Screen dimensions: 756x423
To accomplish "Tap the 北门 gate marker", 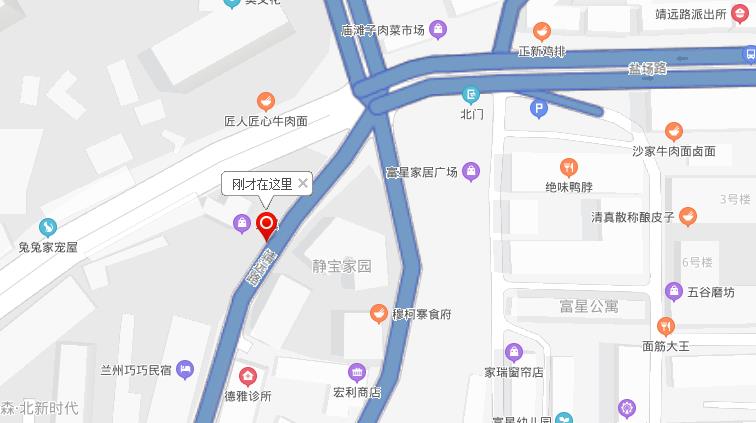I will click(472, 96).
